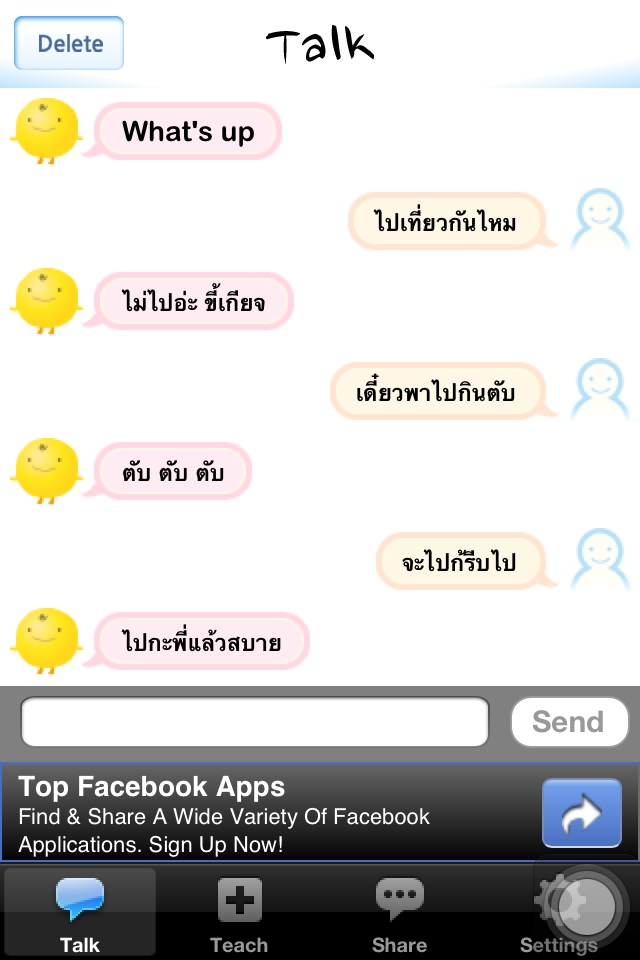The height and width of the screenshot is (960, 640).
Task: Switch to the Talk tab
Action: [80, 913]
